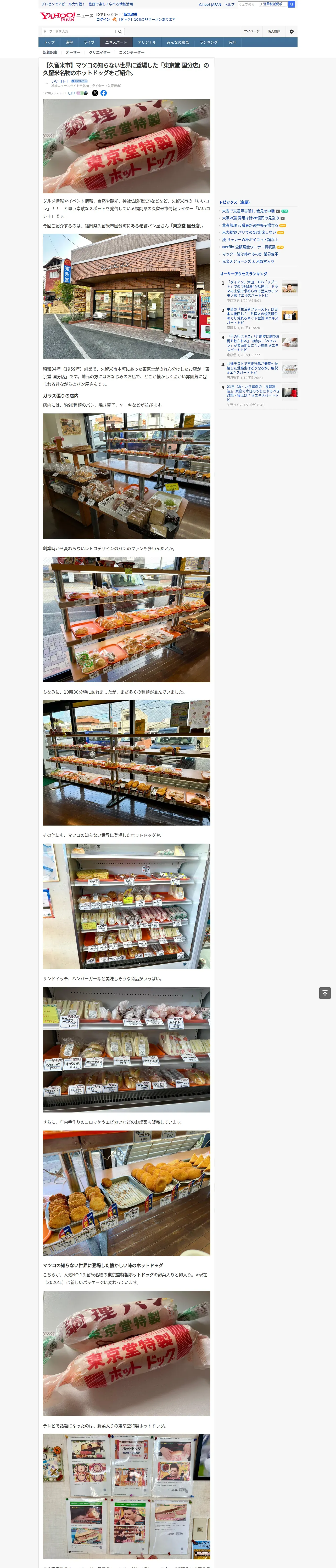Open topic Netflix 全額現金ワーナー買収案

coord(248,247)
